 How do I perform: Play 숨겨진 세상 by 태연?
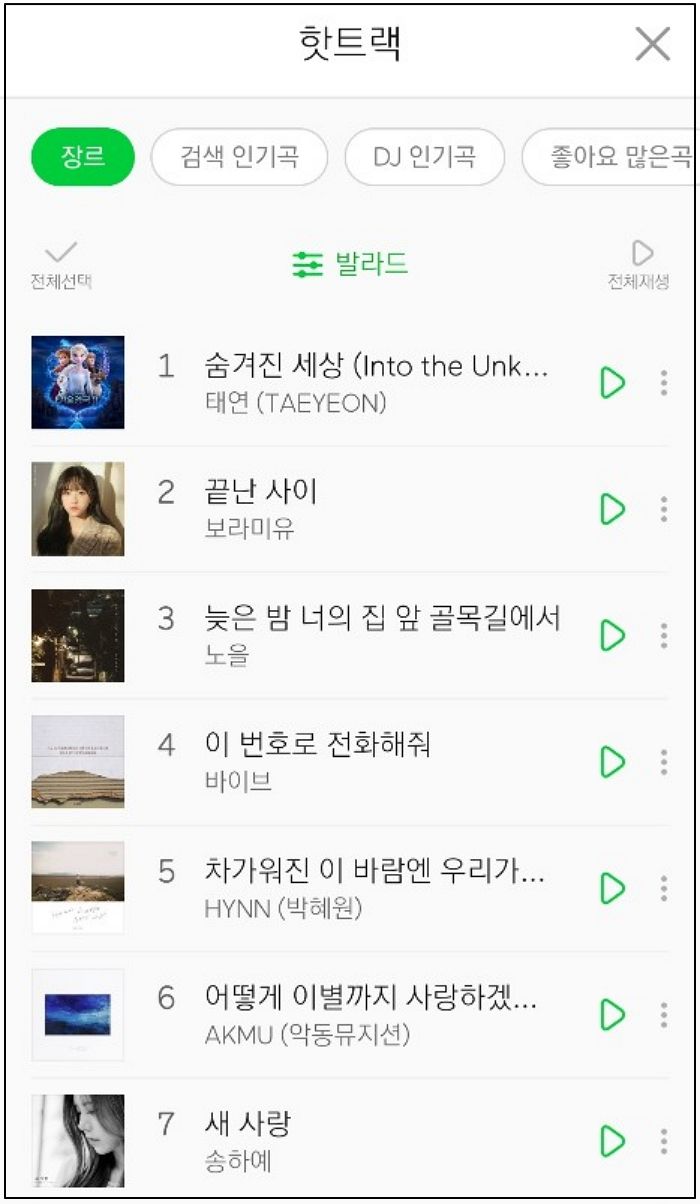coord(612,382)
